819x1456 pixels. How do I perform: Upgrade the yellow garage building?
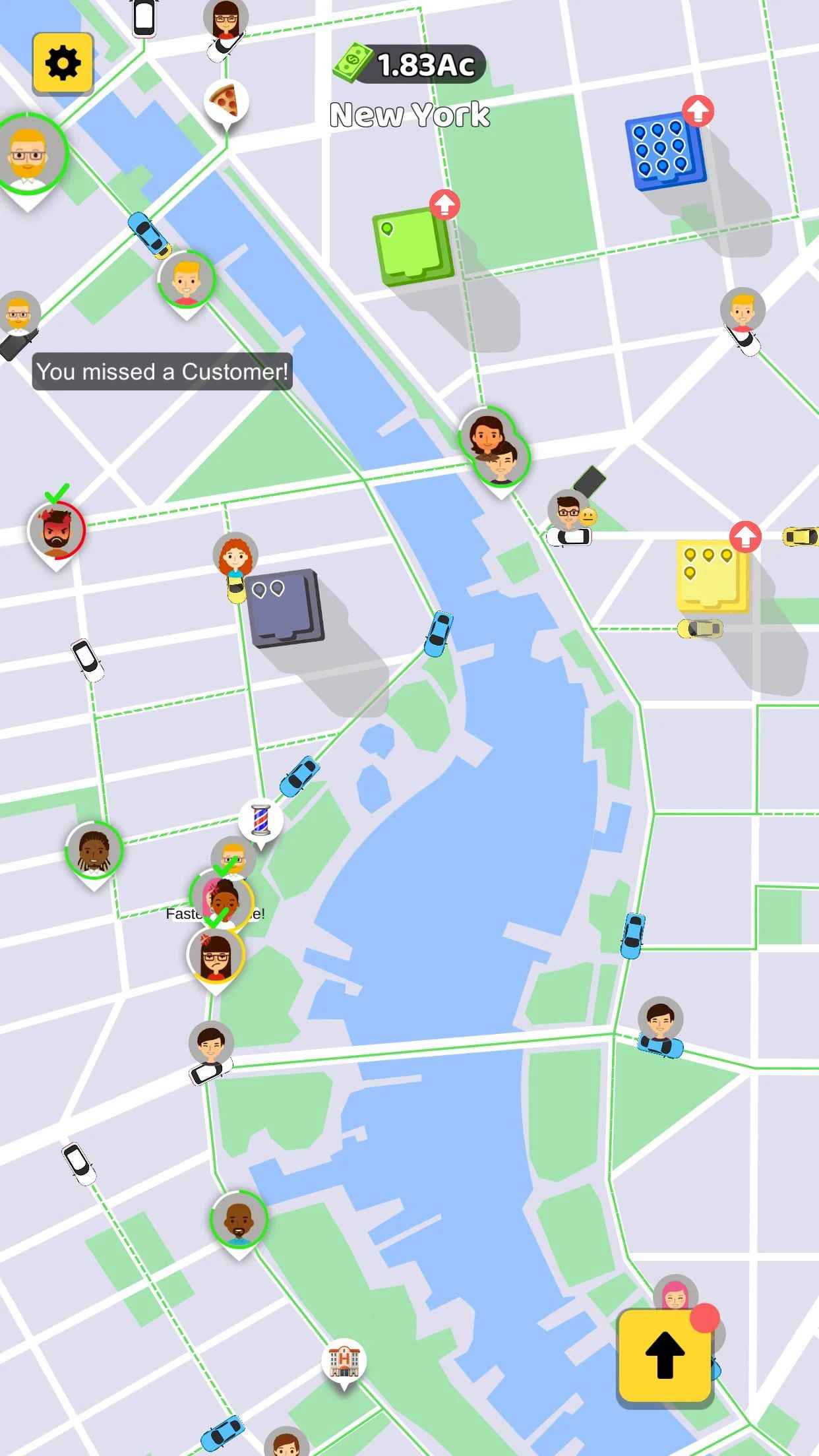pos(744,537)
